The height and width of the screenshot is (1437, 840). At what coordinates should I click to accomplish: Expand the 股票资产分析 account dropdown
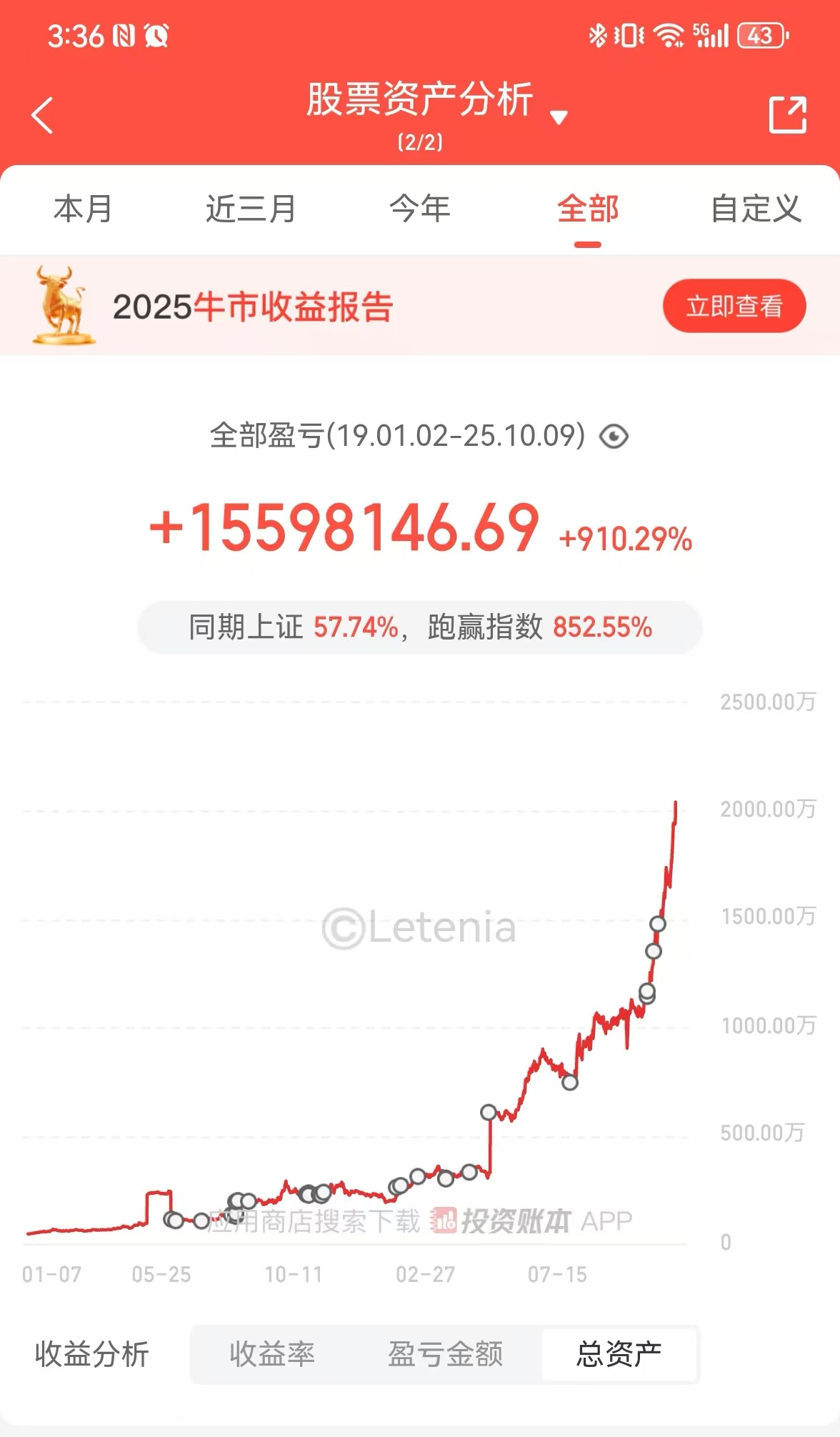click(x=559, y=117)
